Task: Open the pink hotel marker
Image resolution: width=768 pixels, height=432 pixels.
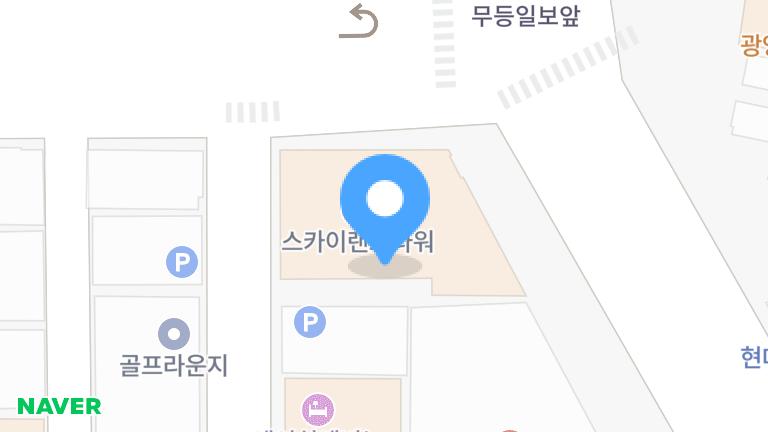Action: (318, 409)
